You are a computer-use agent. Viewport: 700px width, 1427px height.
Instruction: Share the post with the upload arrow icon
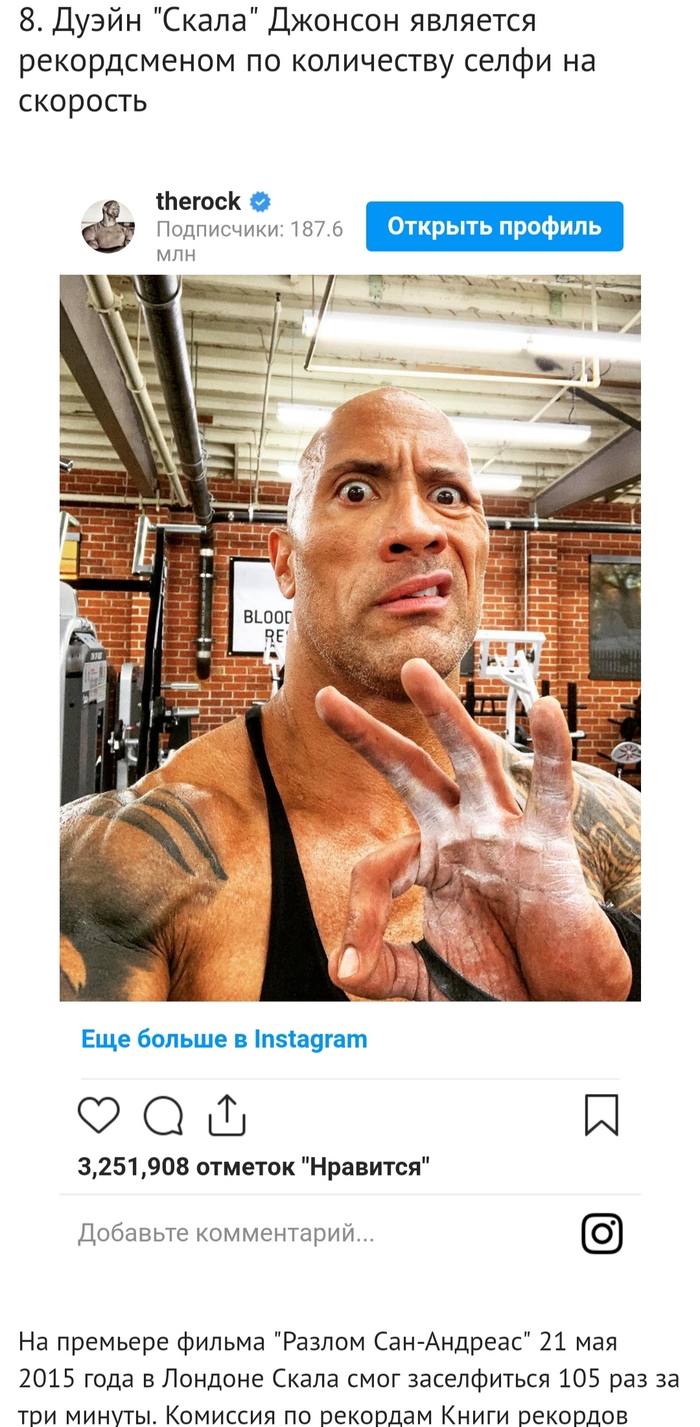pyautogui.click(x=227, y=1115)
